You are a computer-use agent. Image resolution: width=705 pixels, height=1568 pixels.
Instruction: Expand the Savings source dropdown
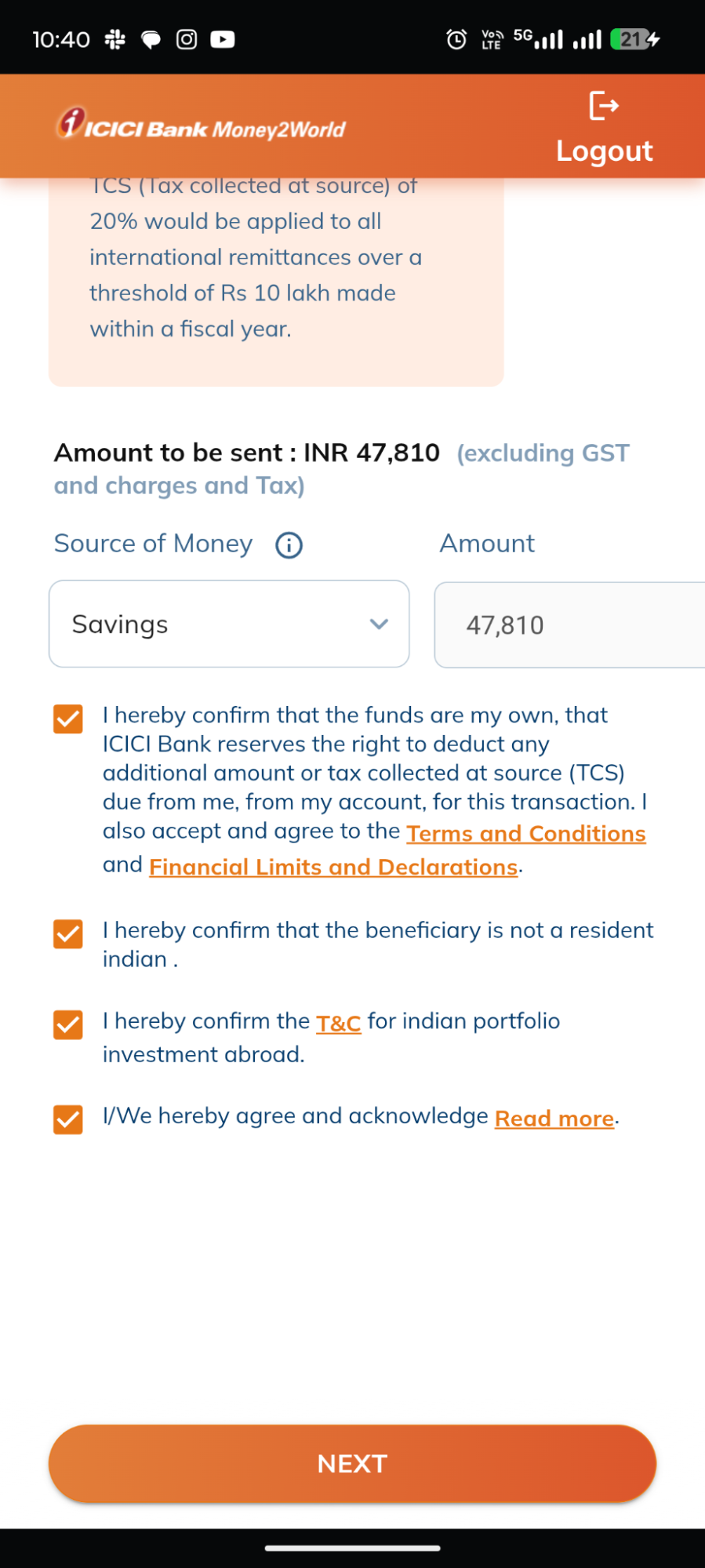click(x=229, y=624)
